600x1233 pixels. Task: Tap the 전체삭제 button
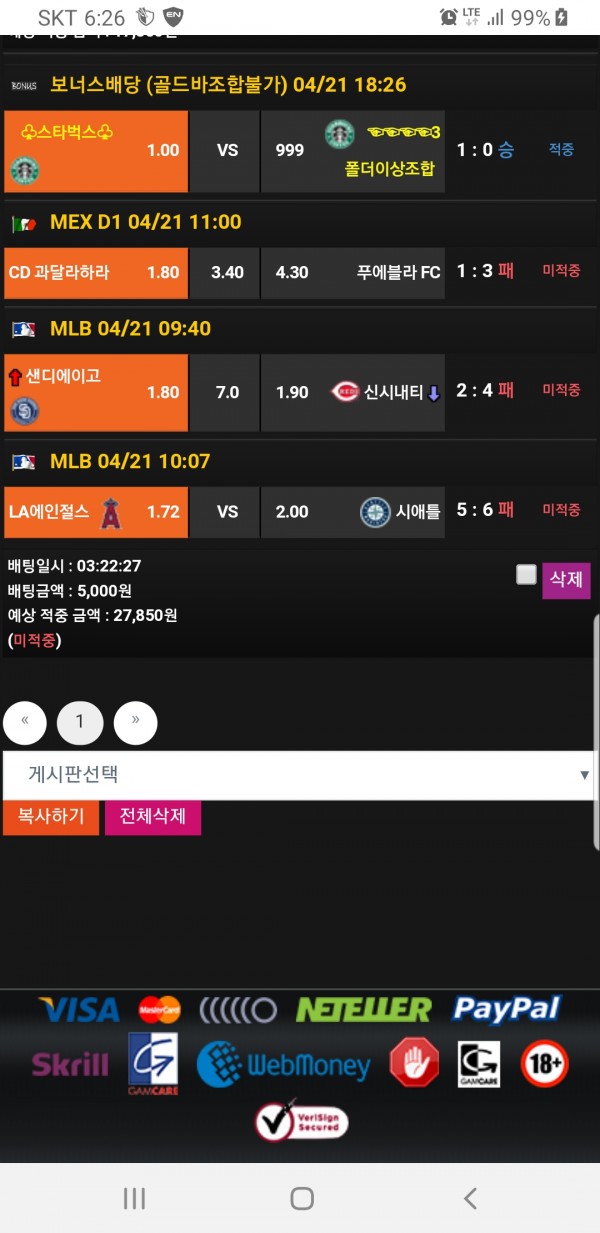tap(152, 816)
